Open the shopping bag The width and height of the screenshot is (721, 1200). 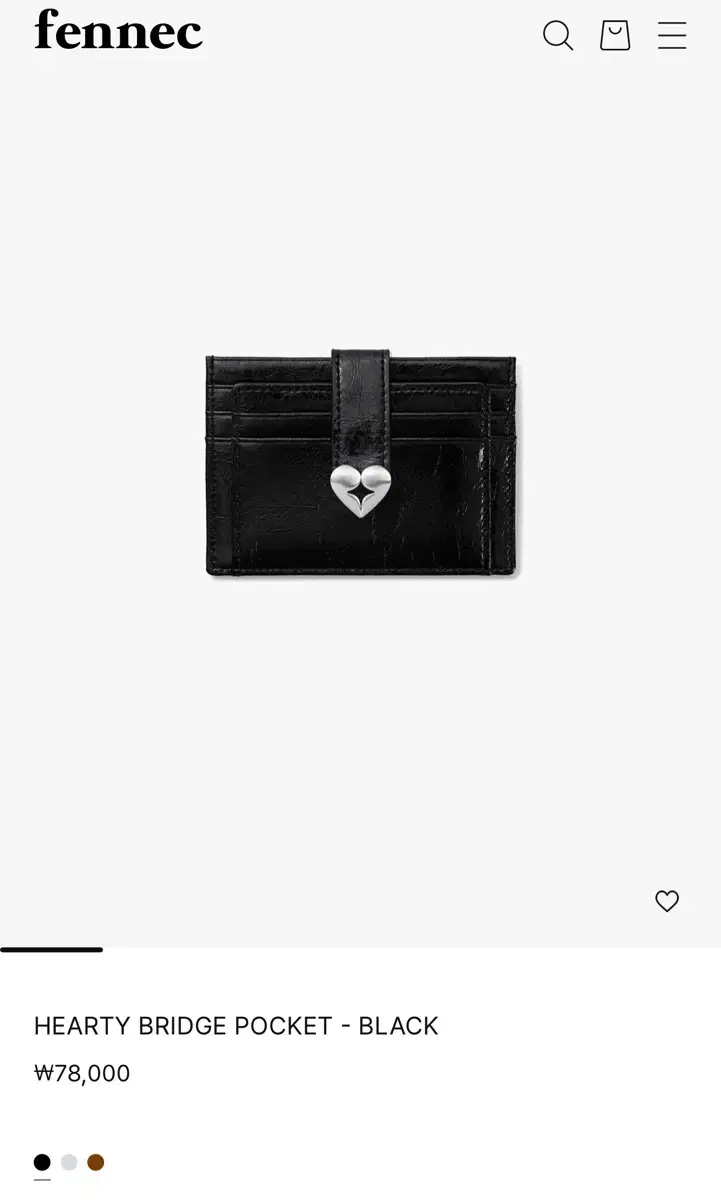[x=615, y=36]
